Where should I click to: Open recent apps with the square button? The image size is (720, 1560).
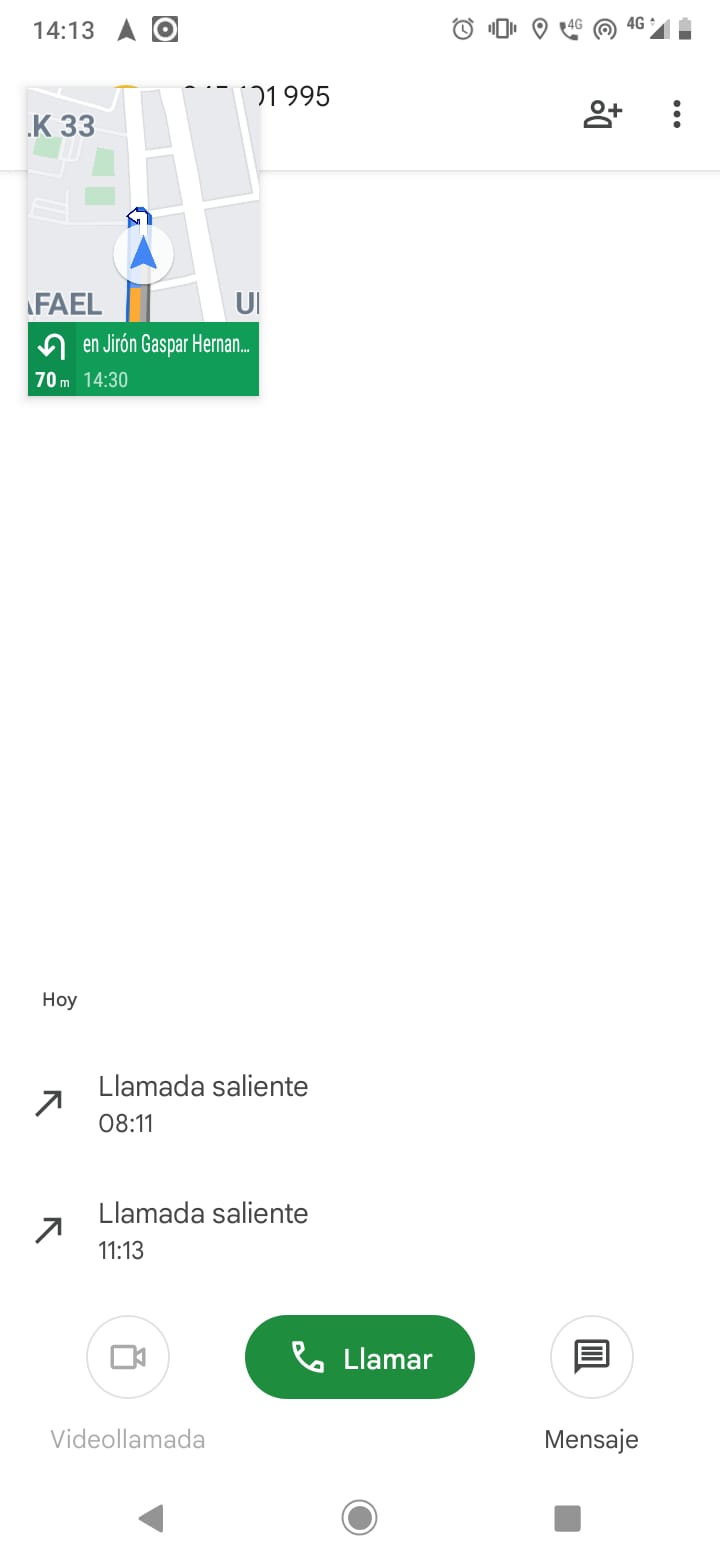point(567,1519)
